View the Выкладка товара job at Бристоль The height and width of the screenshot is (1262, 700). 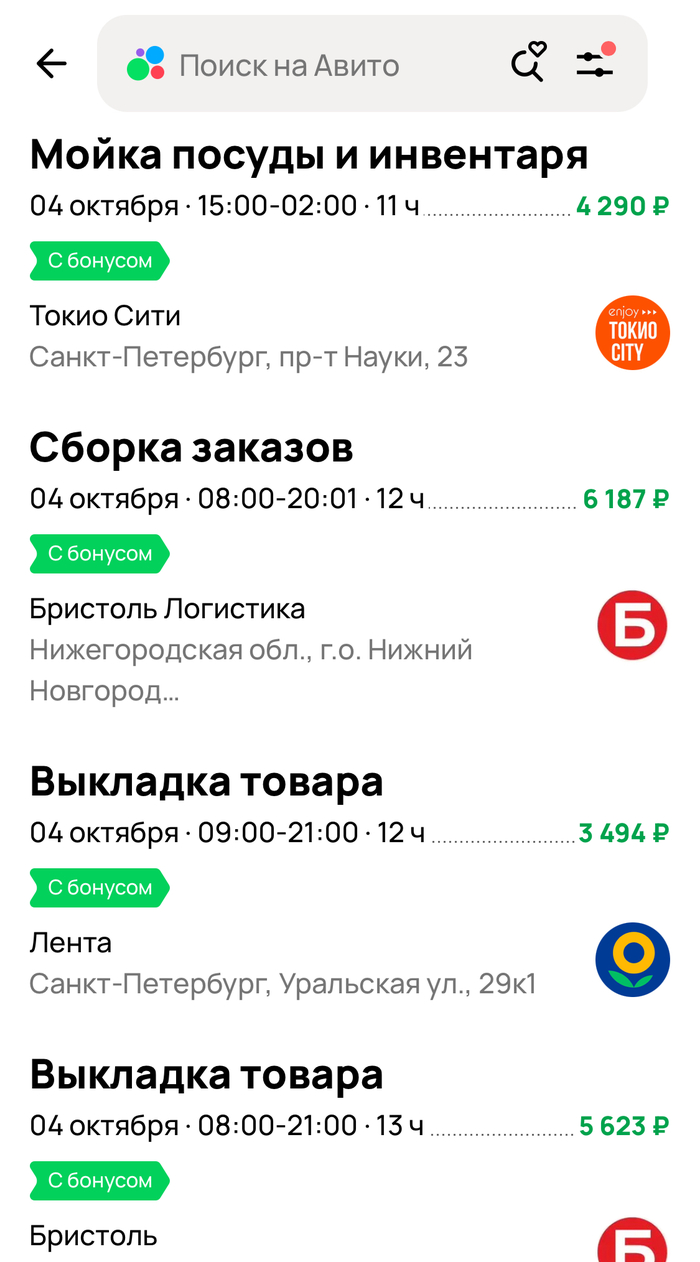207,1075
